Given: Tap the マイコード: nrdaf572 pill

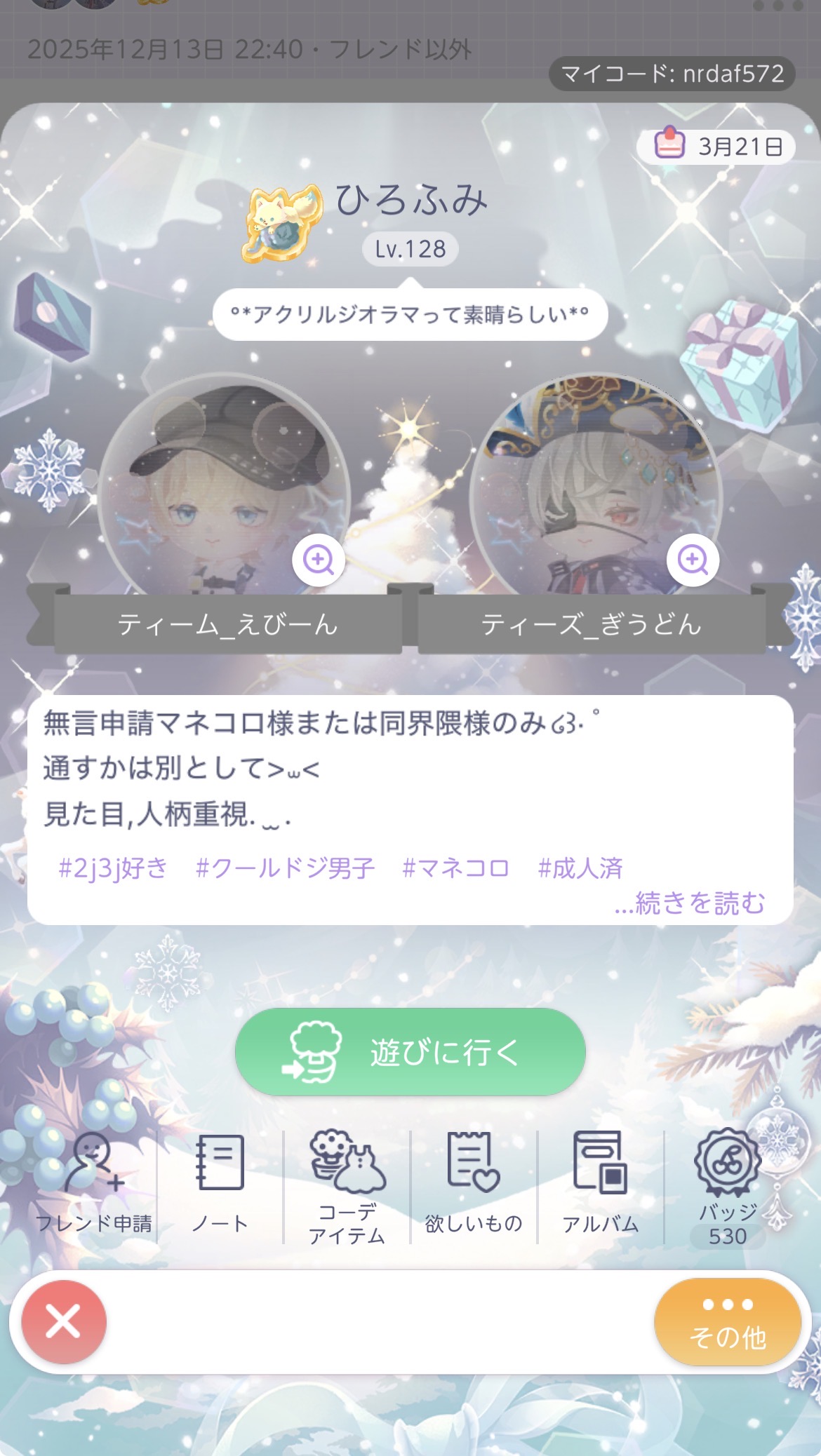Looking at the screenshot, I should tap(672, 74).
